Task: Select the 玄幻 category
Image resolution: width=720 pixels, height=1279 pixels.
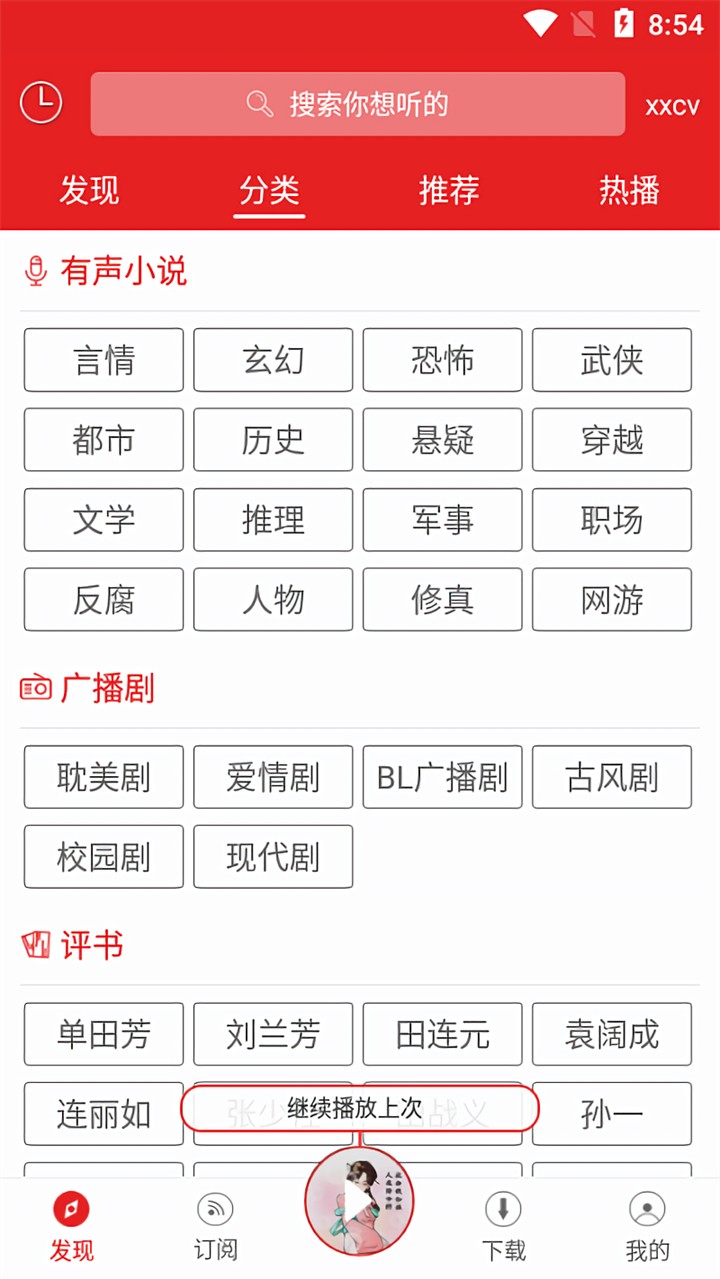Action: (273, 360)
